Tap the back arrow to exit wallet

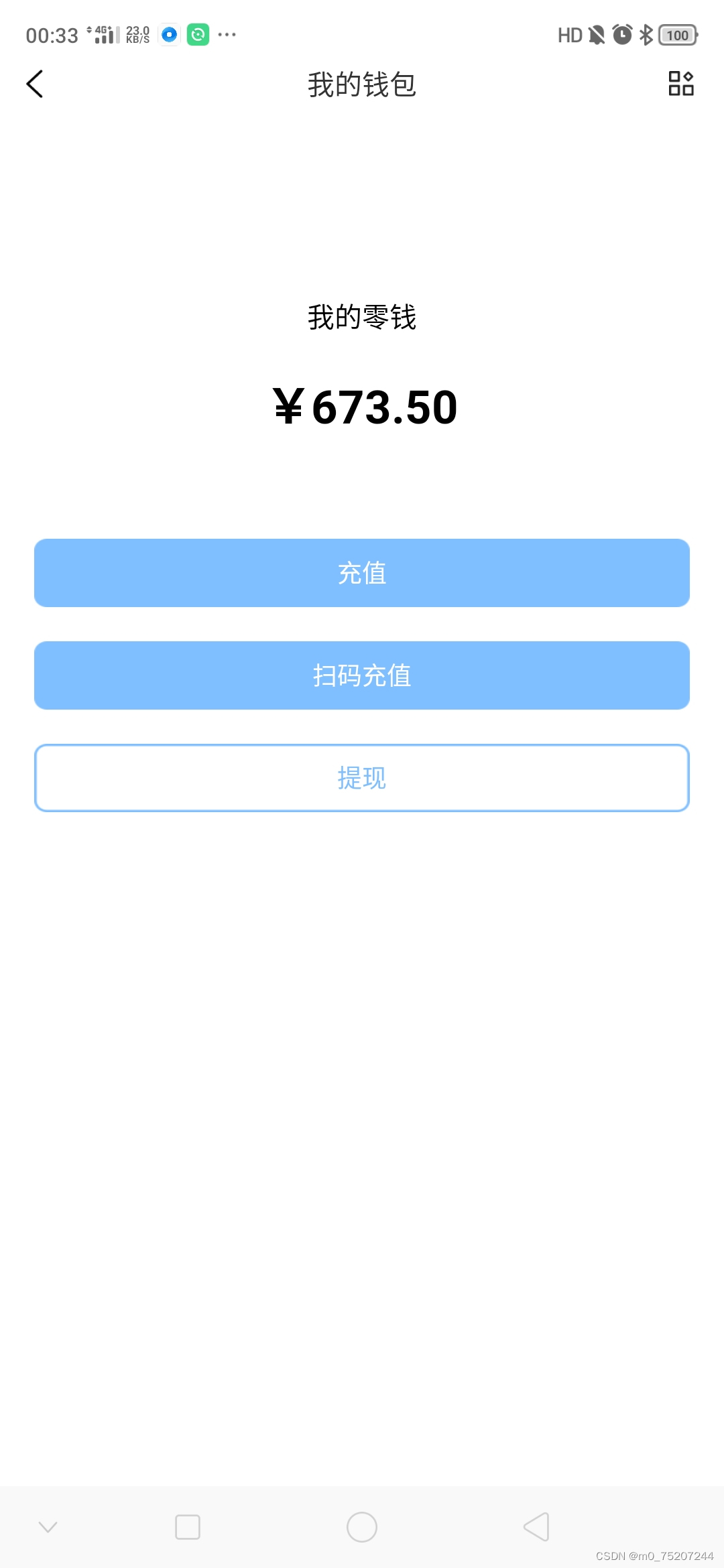click(x=35, y=84)
